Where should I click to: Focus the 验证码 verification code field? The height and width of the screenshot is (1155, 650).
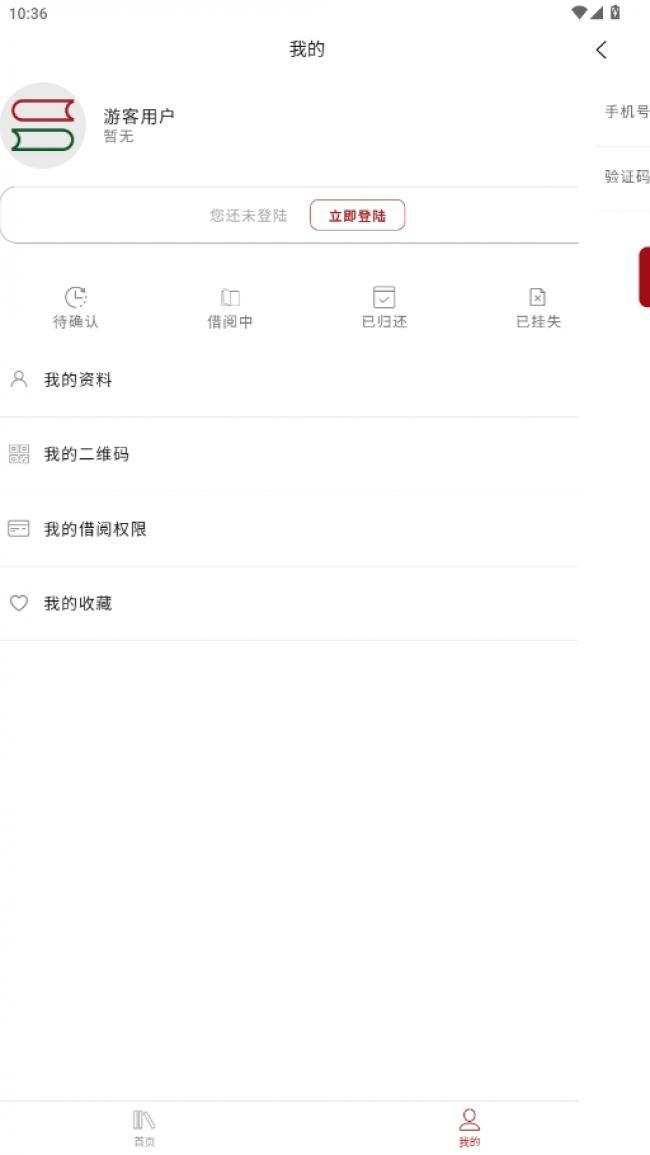pos(626,177)
